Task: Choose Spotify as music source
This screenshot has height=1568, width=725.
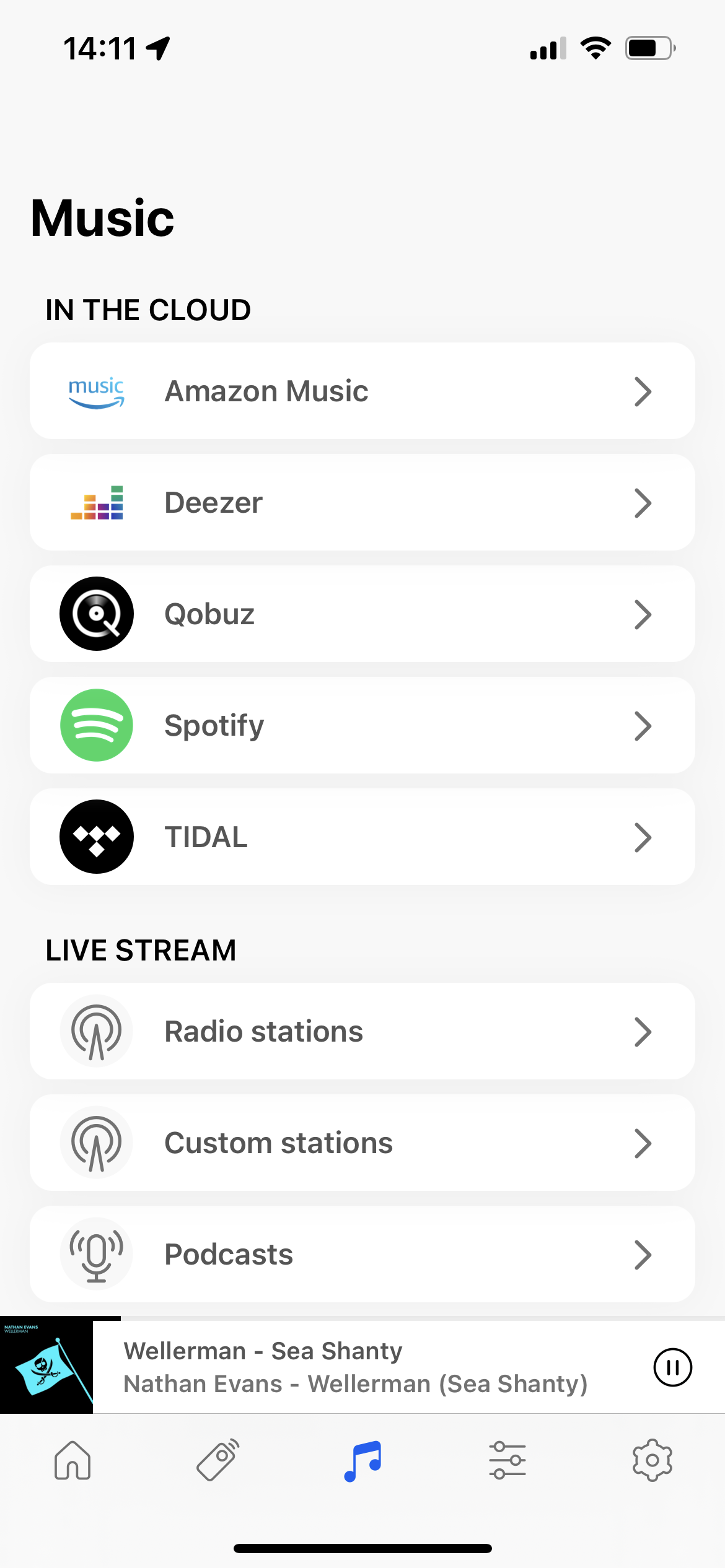Action: [x=362, y=726]
